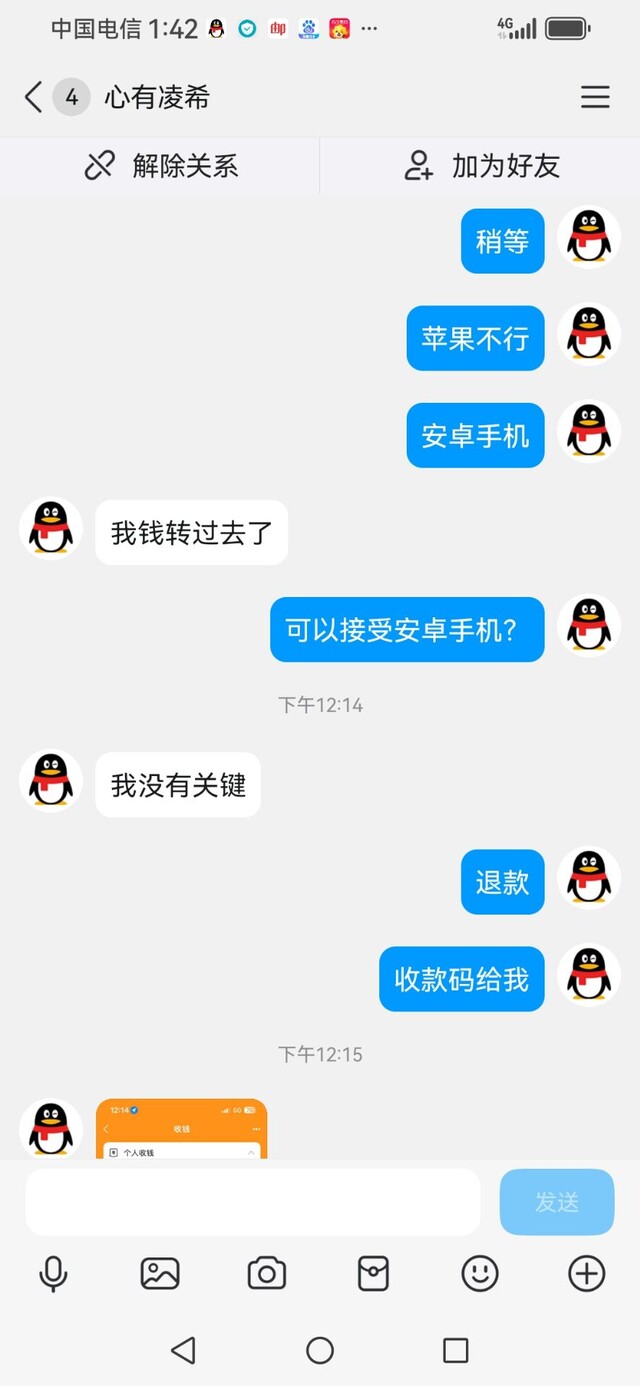Tap the system home button

coord(320,1351)
